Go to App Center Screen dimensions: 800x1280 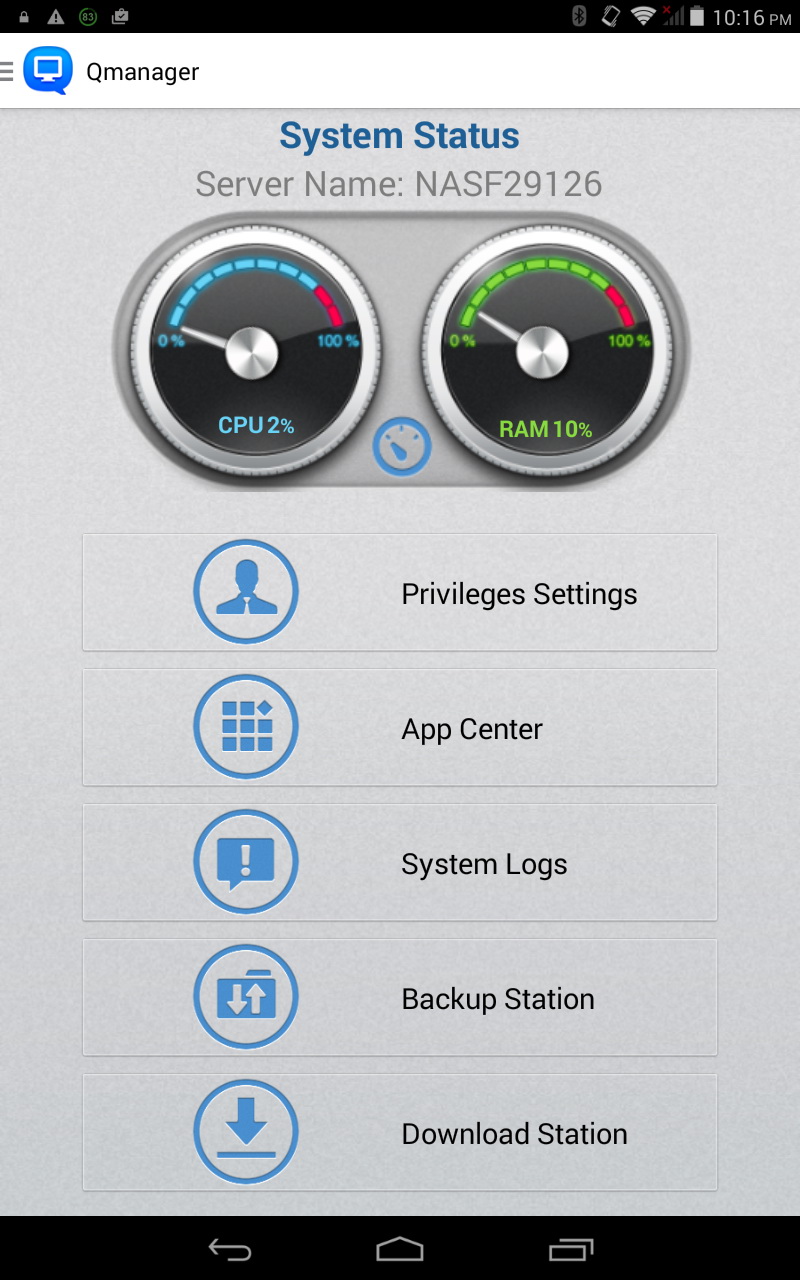(x=400, y=727)
